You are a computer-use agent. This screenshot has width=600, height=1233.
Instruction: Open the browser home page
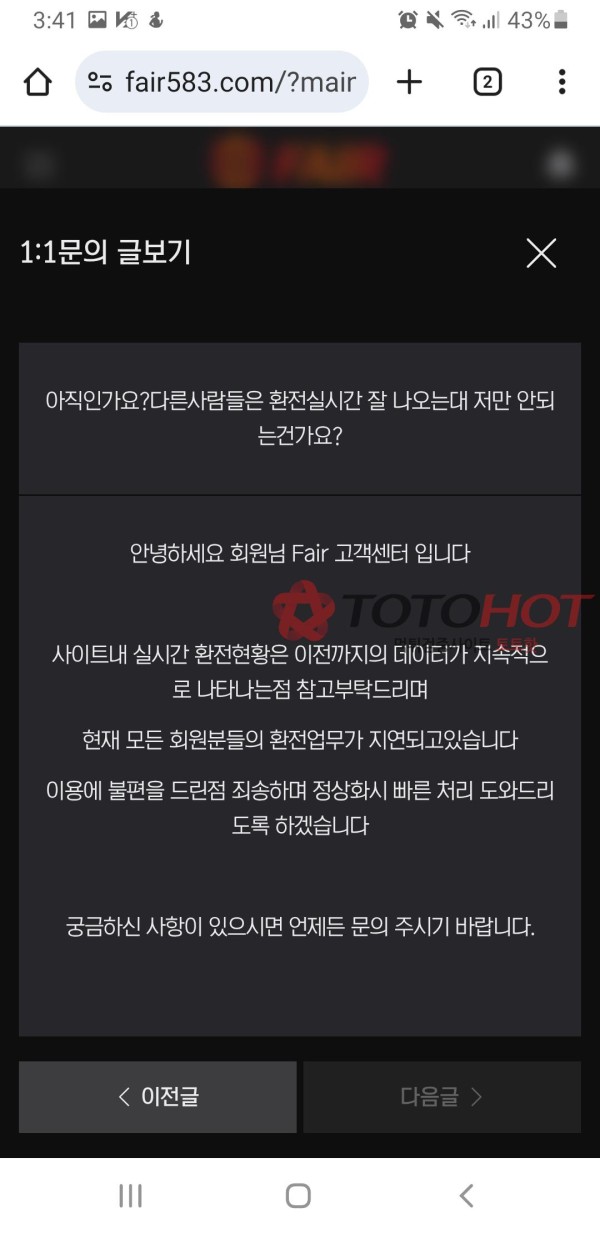(x=37, y=82)
